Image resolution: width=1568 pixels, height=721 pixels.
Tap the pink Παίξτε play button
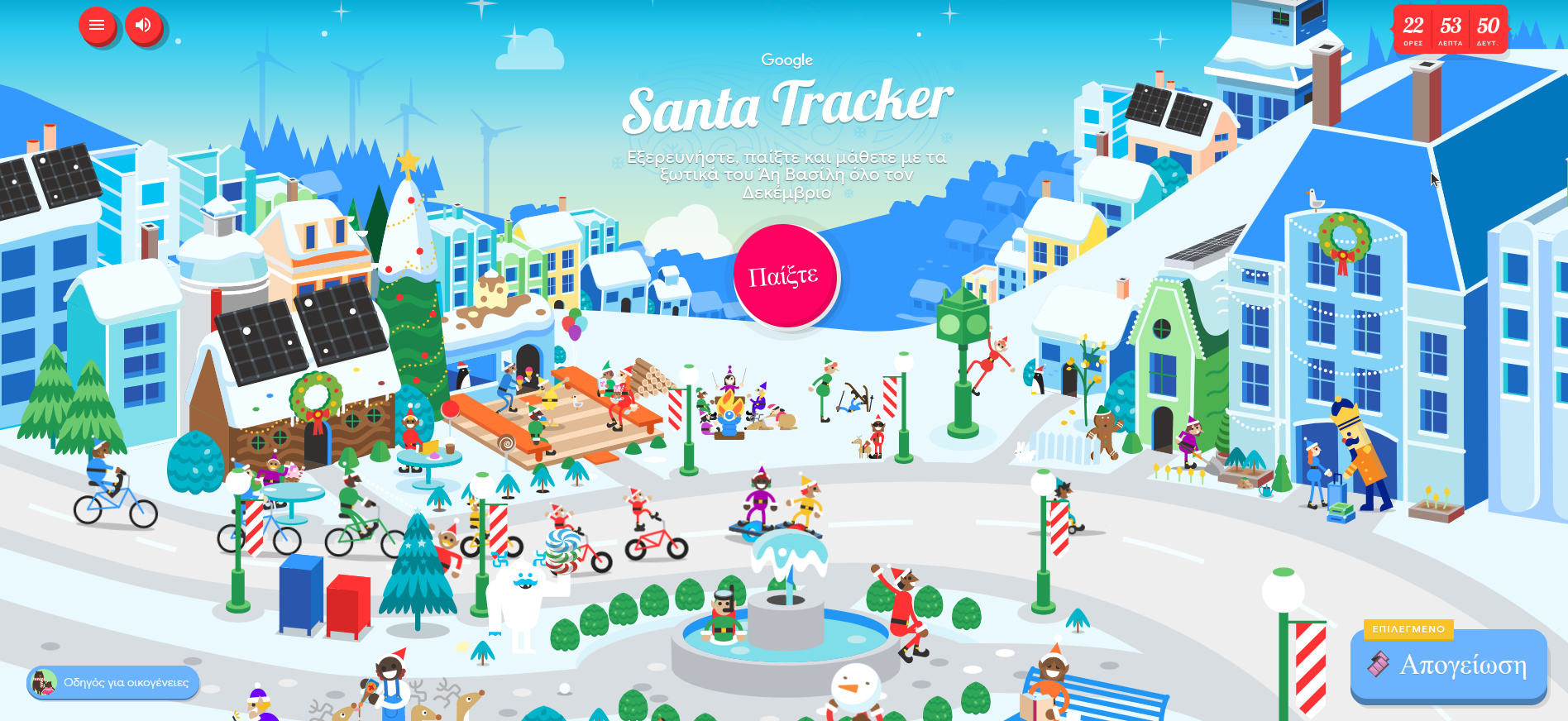(x=785, y=276)
